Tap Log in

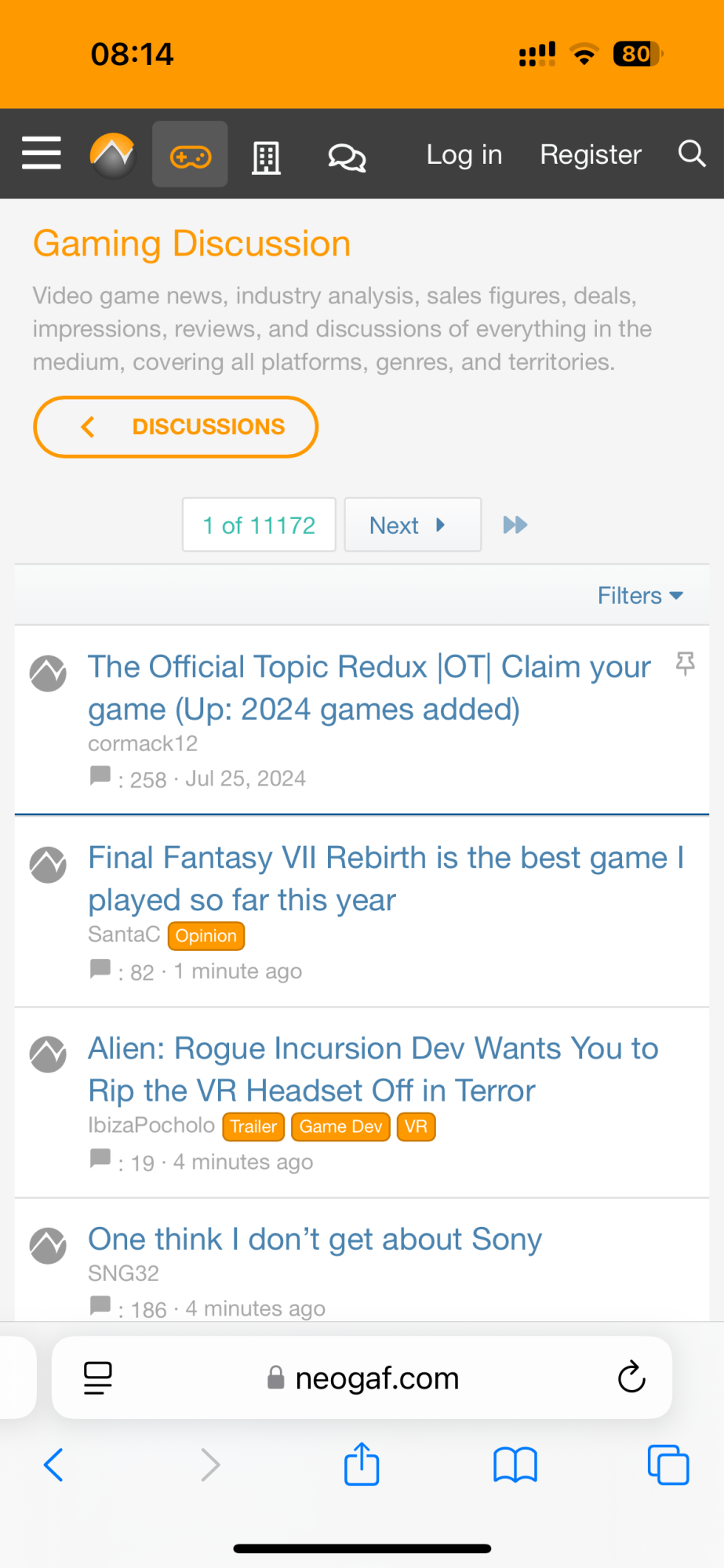(x=464, y=154)
